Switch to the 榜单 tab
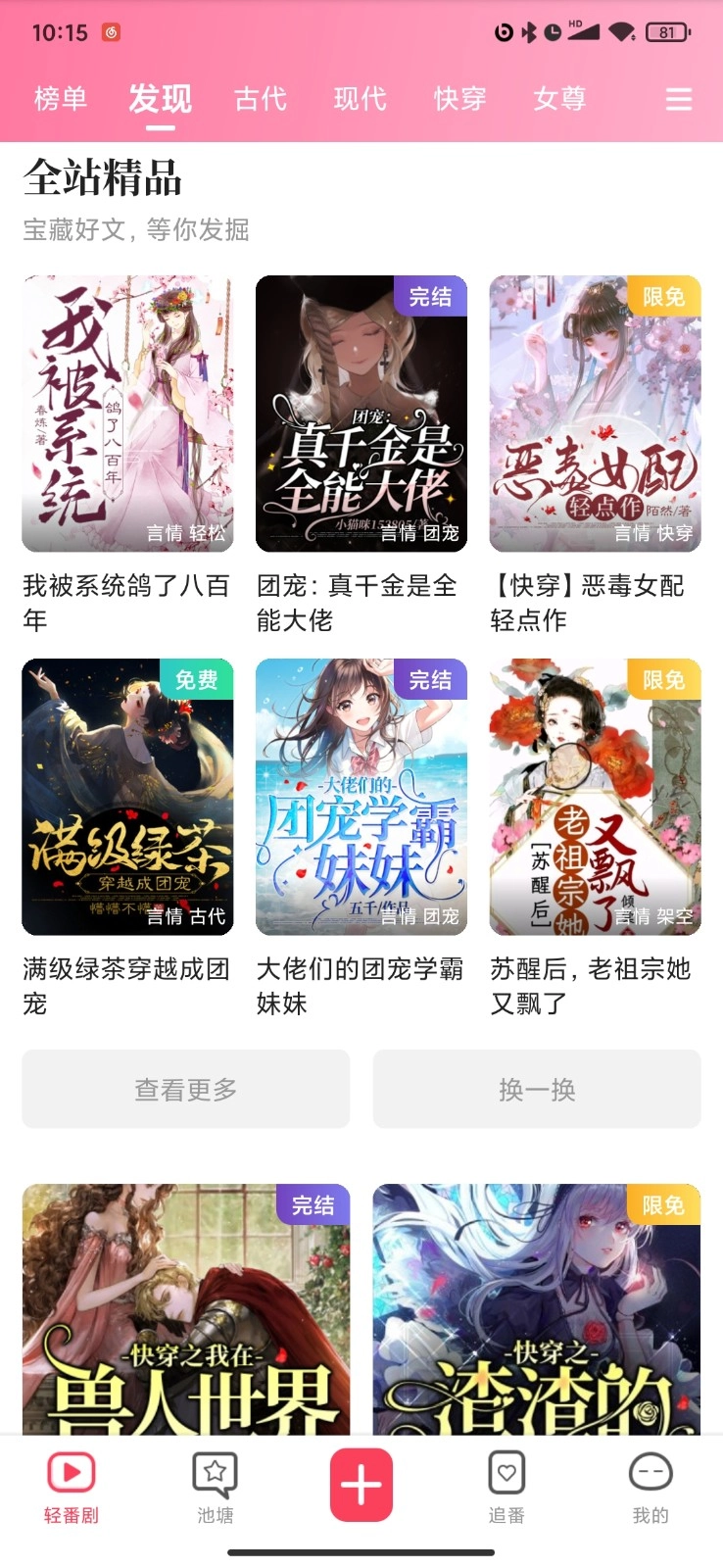The image size is (723, 1568). [61, 99]
